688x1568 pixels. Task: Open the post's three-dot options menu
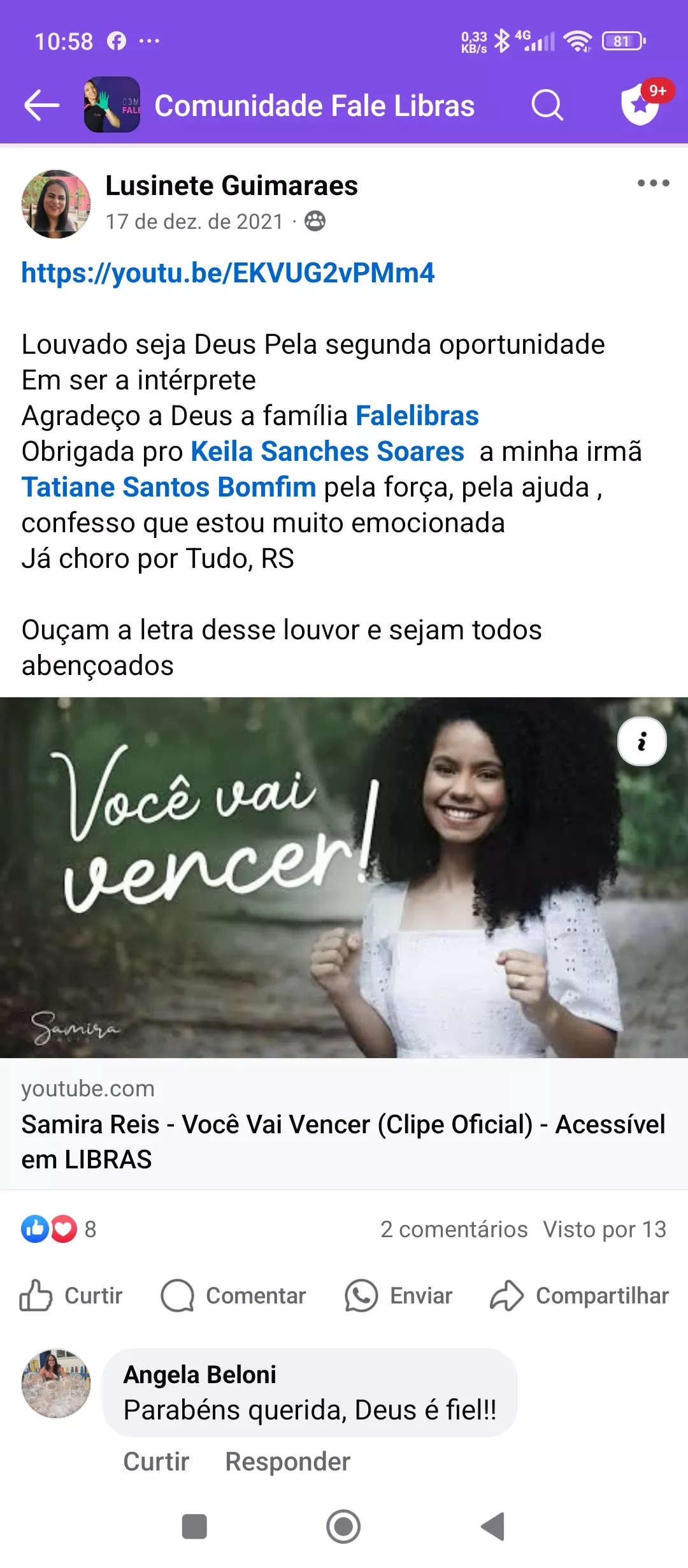[653, 184]
